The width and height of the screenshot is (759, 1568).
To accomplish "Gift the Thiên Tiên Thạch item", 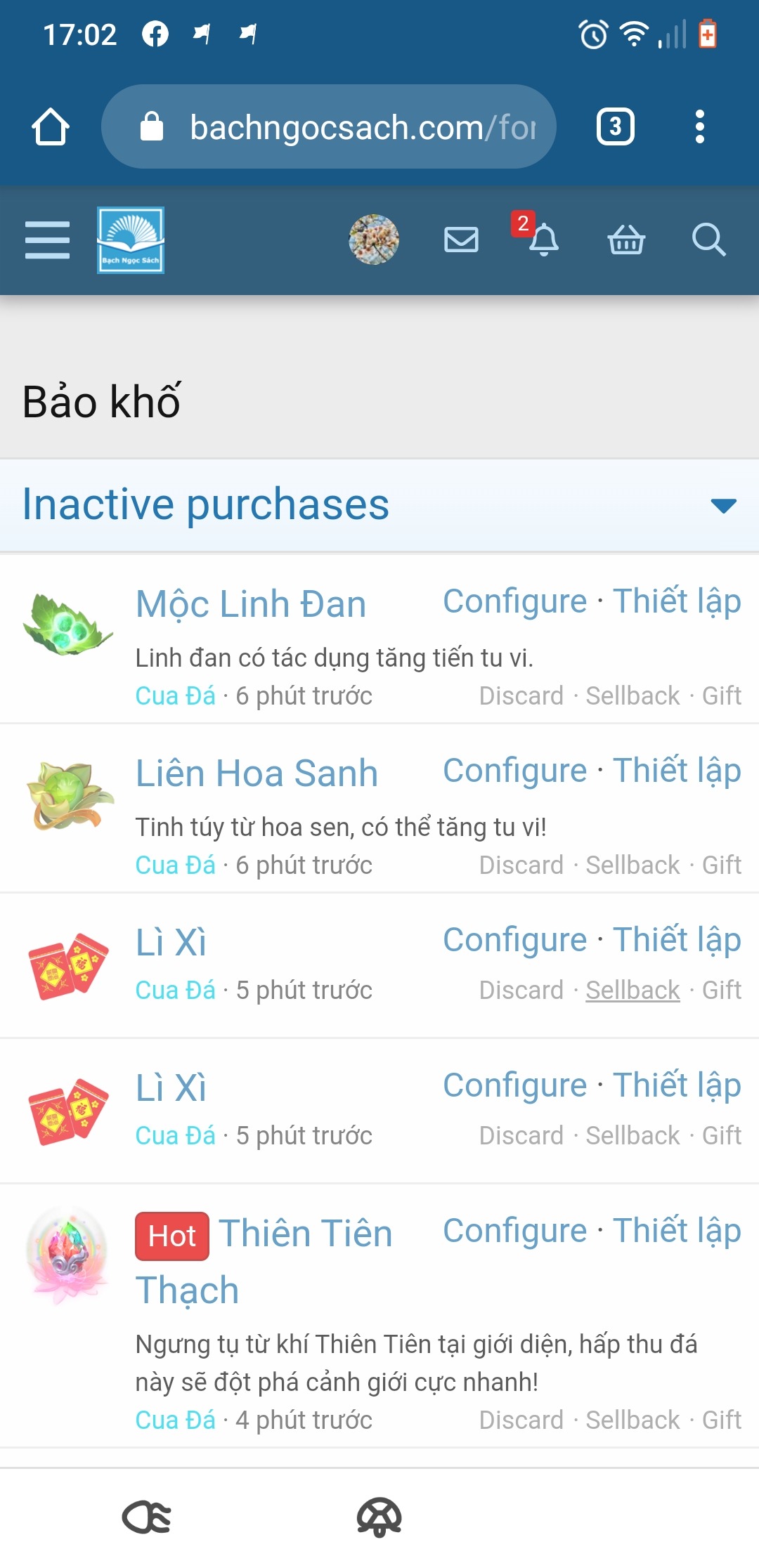I will (x=721, y=1420).
